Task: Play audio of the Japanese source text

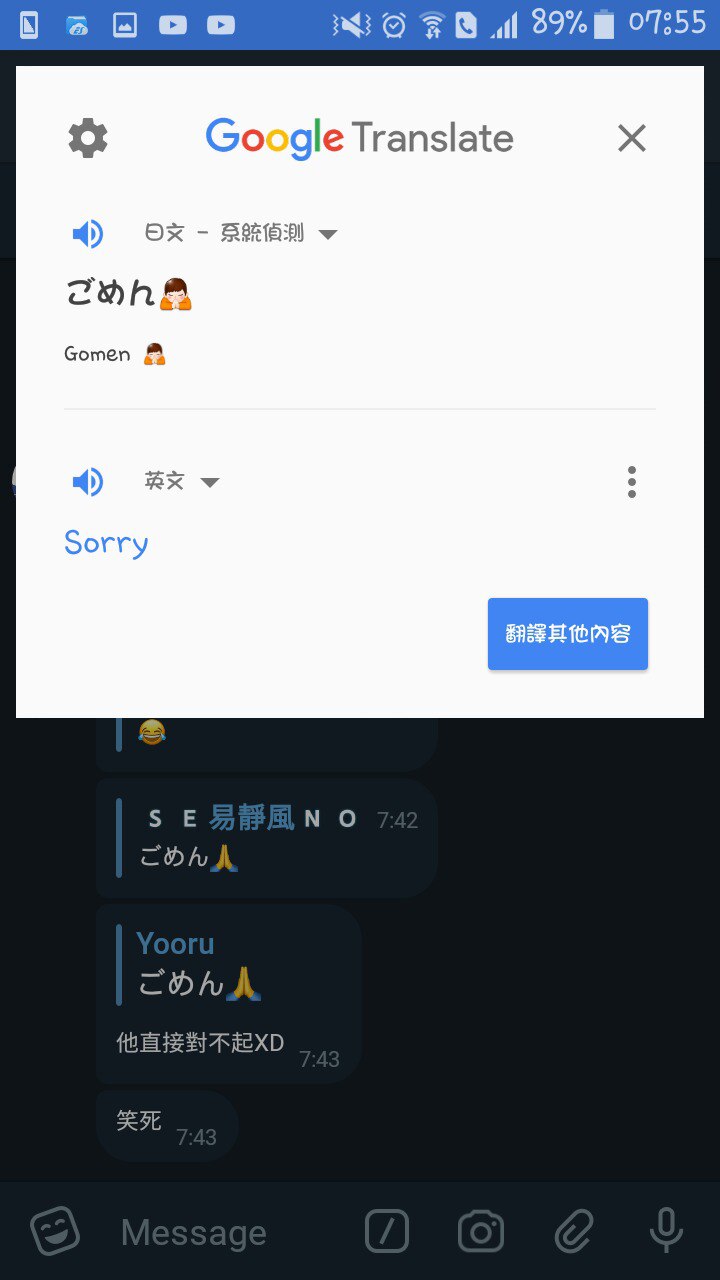Action: pyautogui.click(x=88, y=234)
